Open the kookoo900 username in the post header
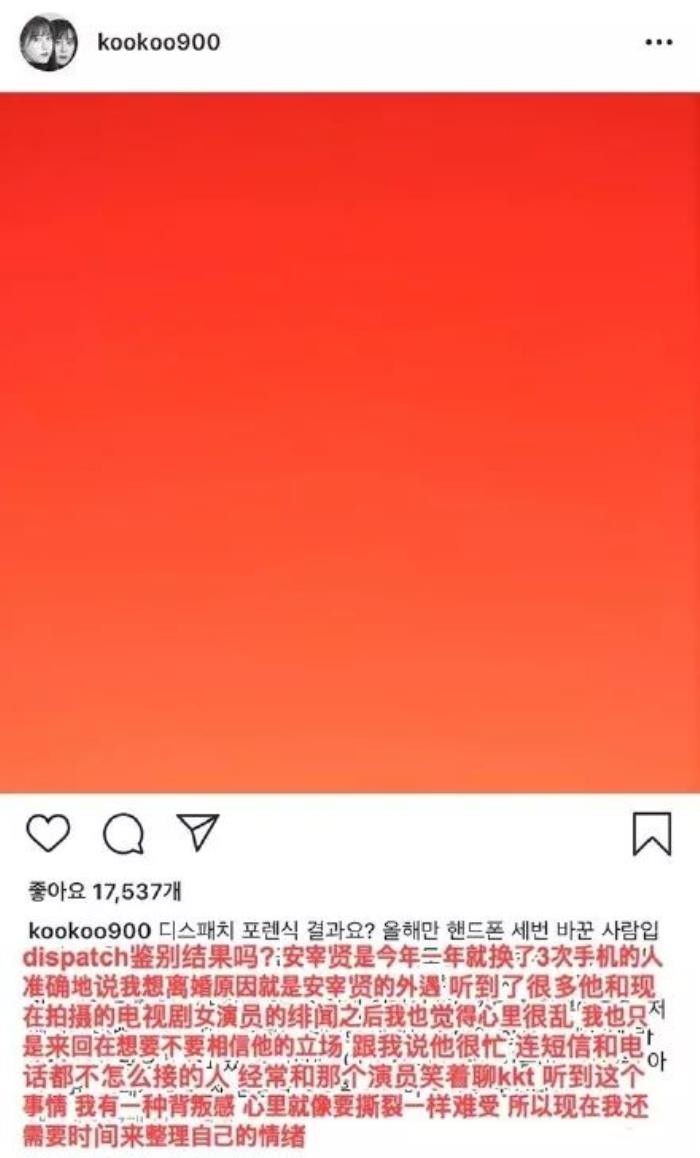This screenshot has width=700, height=1158. [x=156, y=42]
